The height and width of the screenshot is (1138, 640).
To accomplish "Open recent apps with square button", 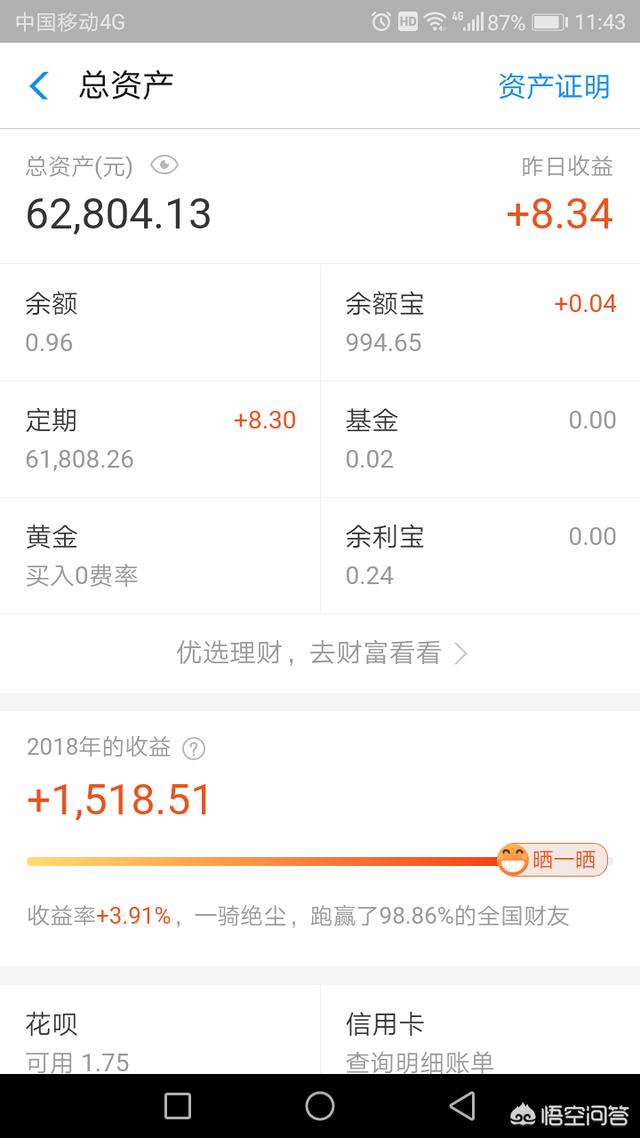I will coord(178,1106).
